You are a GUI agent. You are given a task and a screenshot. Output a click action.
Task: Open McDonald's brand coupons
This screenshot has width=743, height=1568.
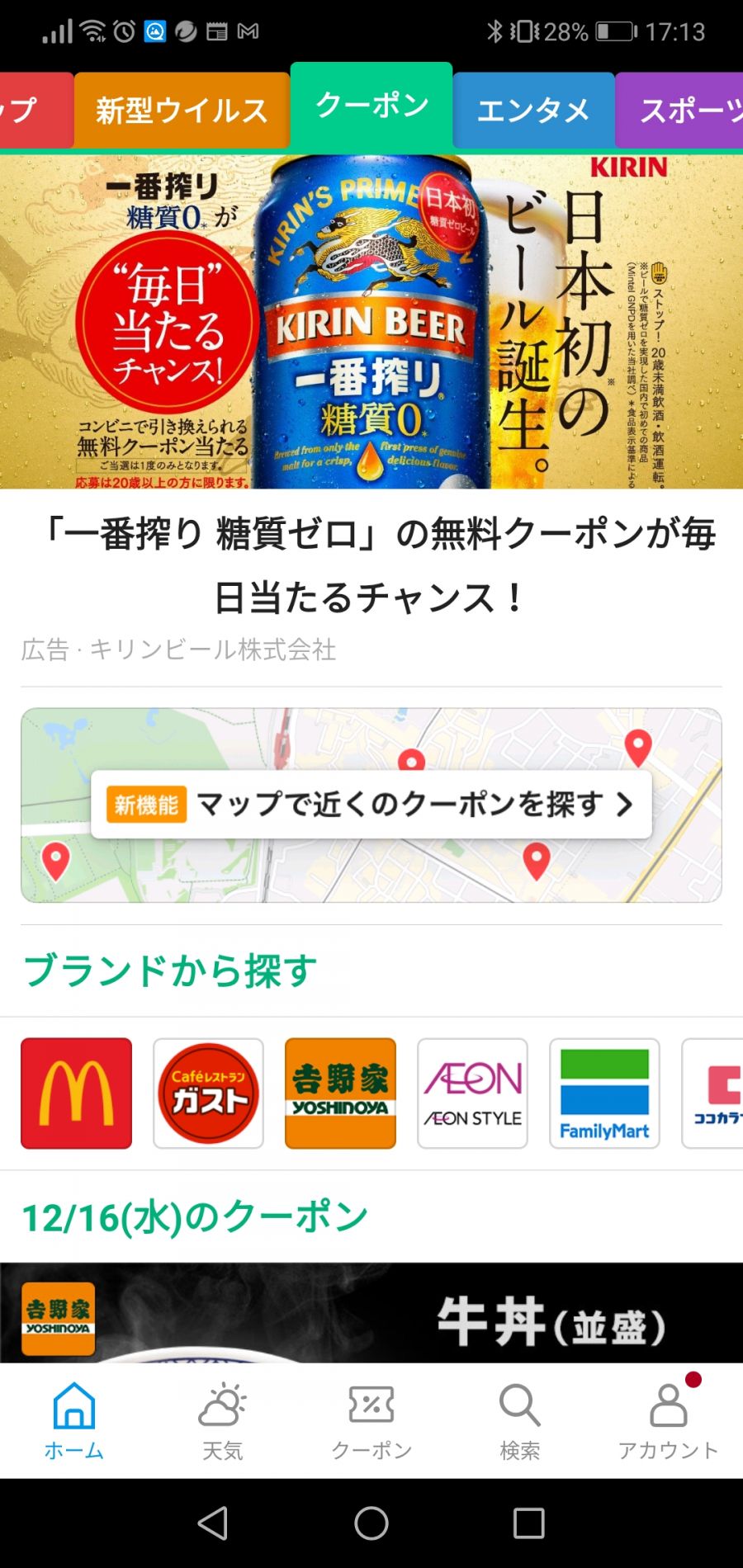tap(76, 1093)
